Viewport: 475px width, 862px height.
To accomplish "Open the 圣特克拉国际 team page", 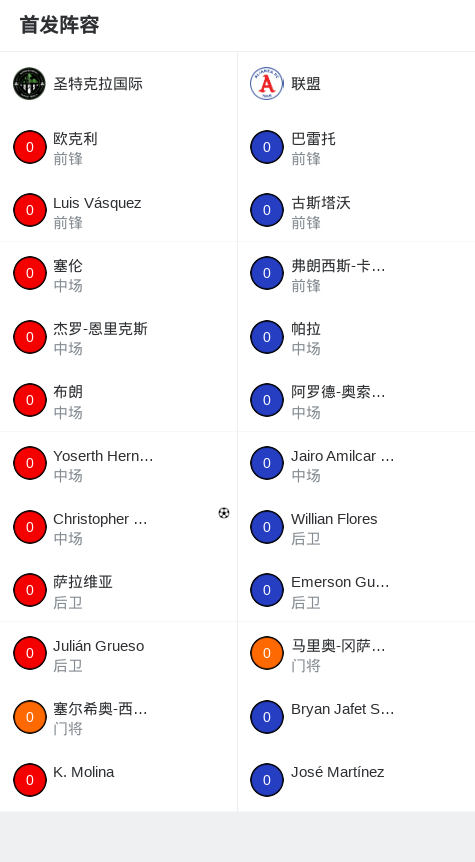I will pos(118,84).
